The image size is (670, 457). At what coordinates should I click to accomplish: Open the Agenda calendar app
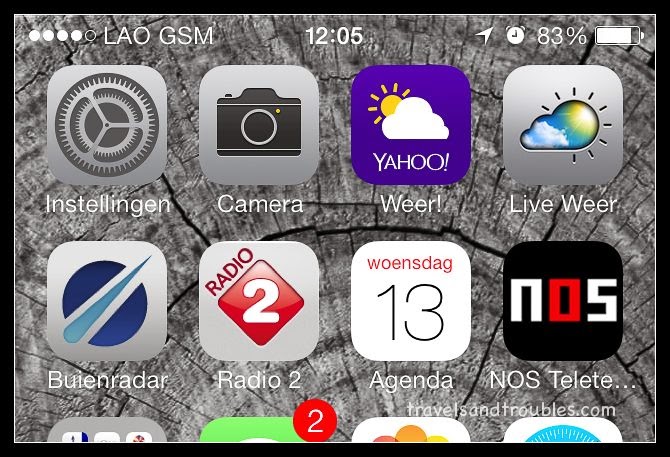411,301
